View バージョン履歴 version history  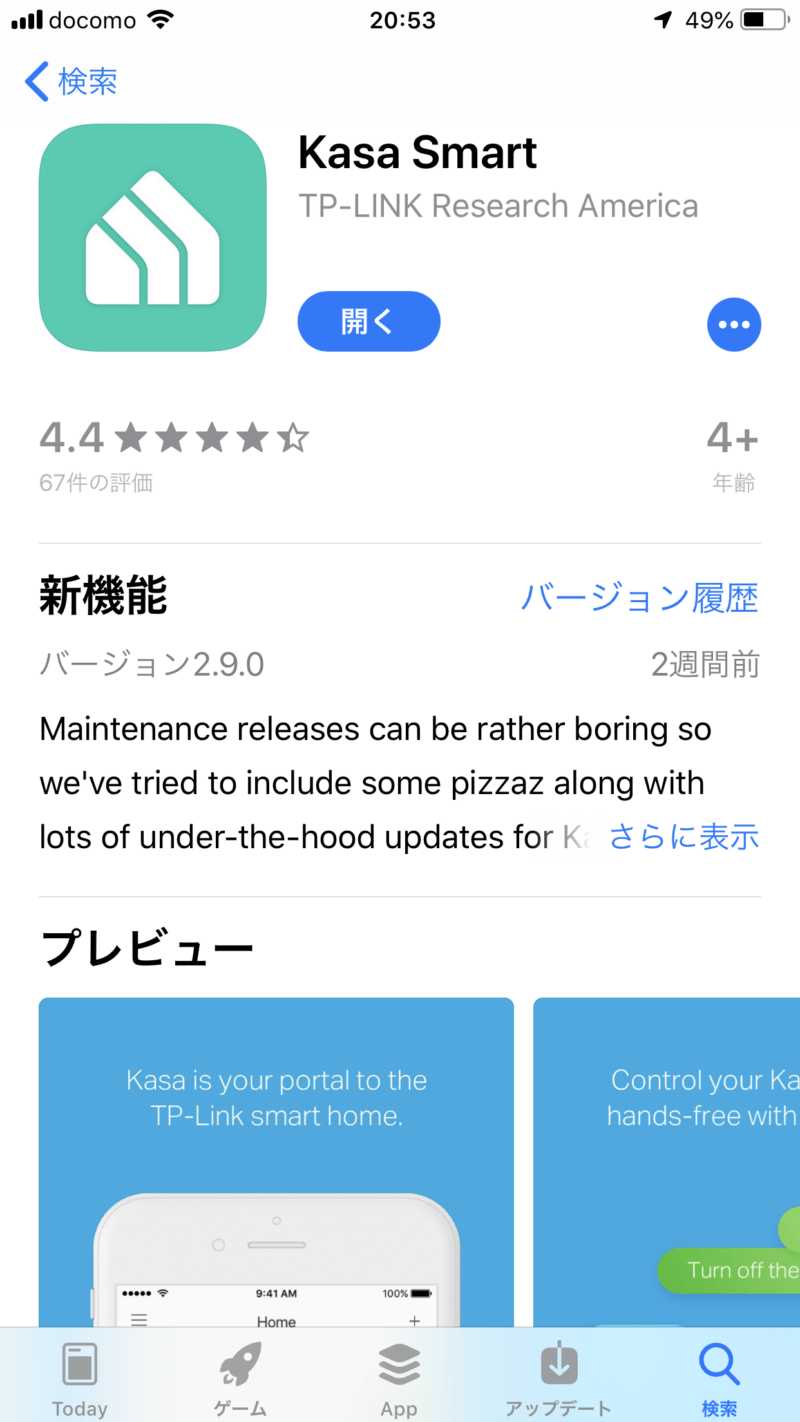(x=639, y=598)
